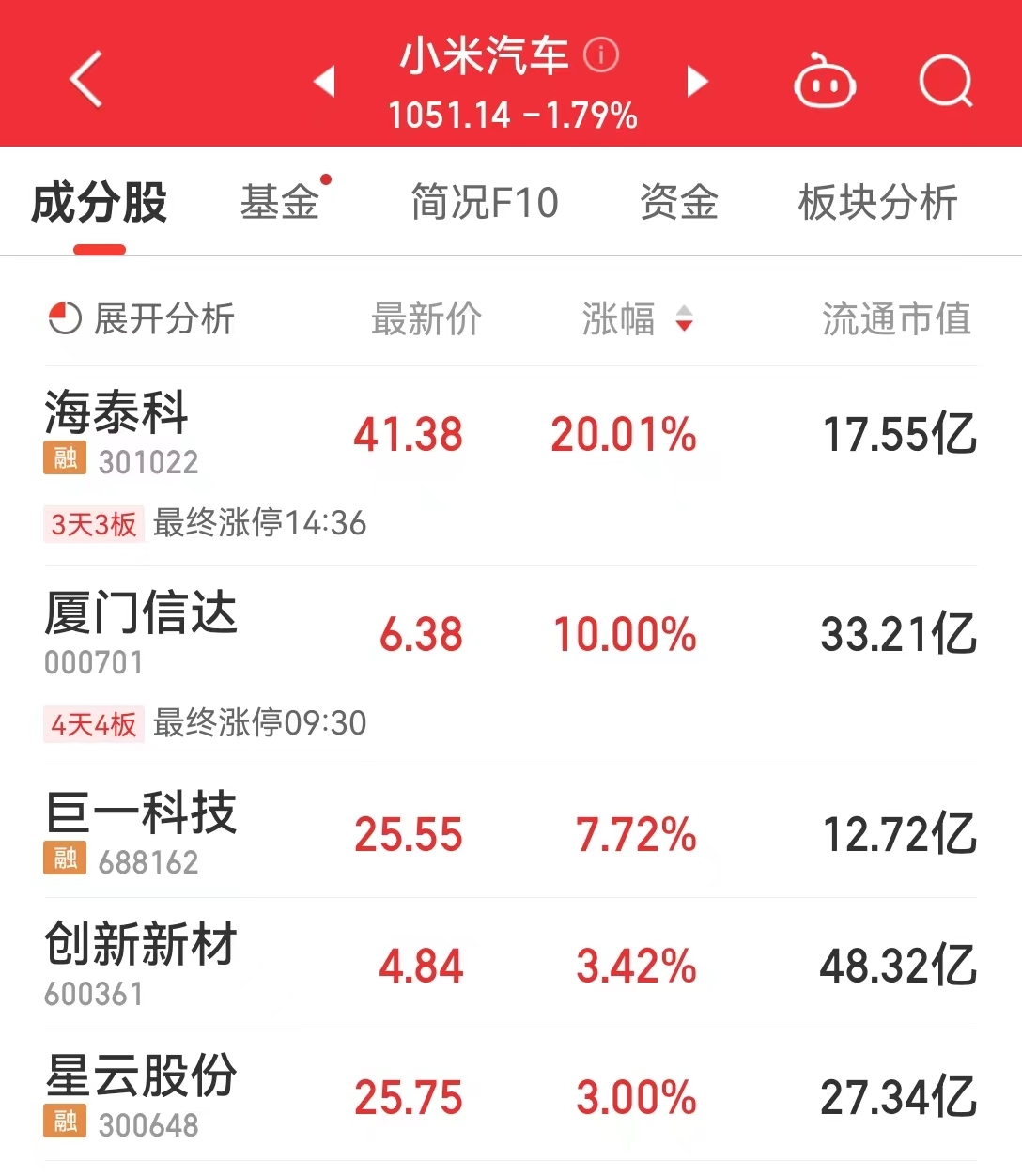Viewport: 1022px width, 1176px height.
Task: Sort the list by 涨幅
Action: [x=637, y=319]
